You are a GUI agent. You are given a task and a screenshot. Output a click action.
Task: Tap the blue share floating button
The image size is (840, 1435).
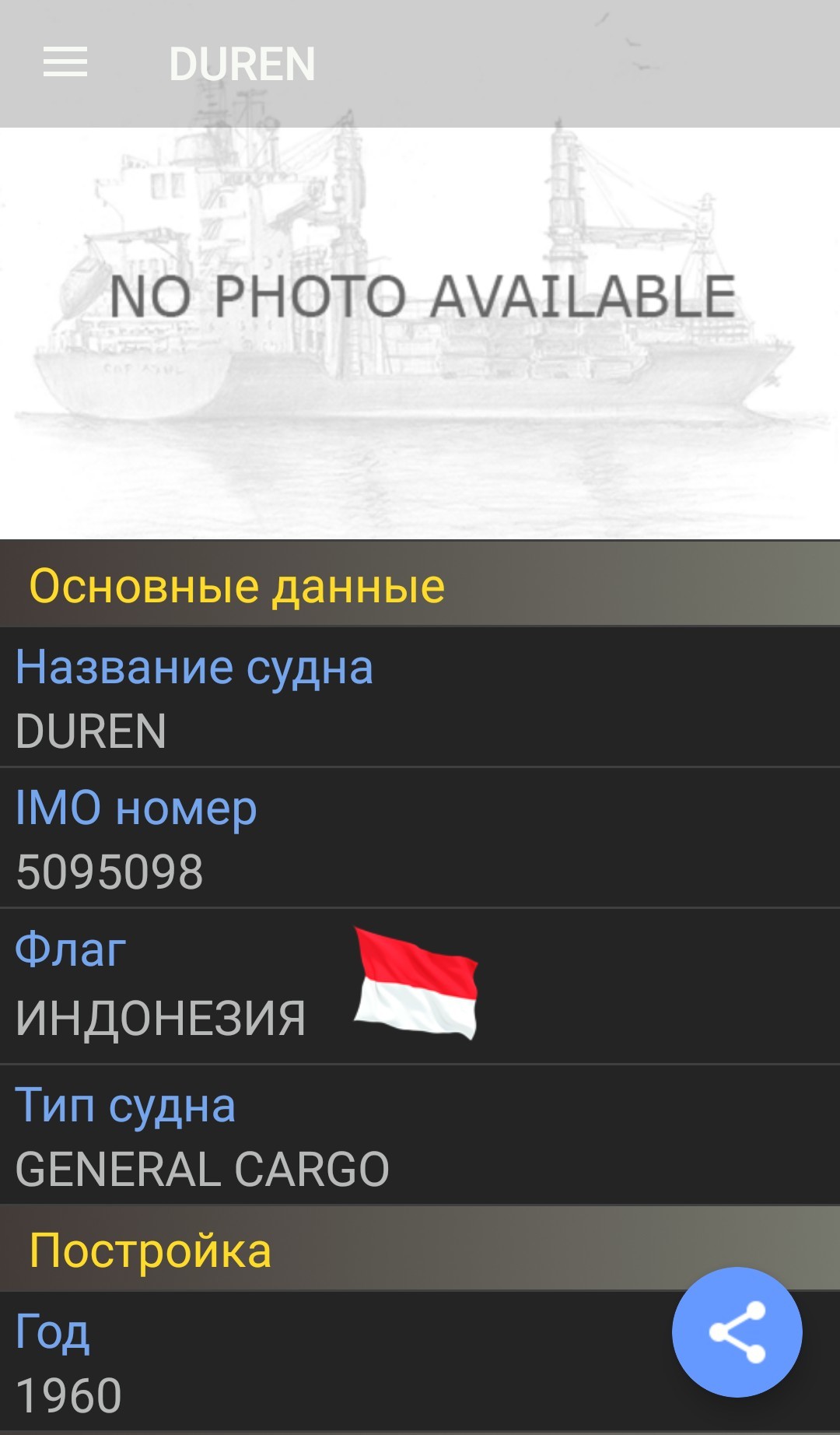click(x=737, y=1331)
